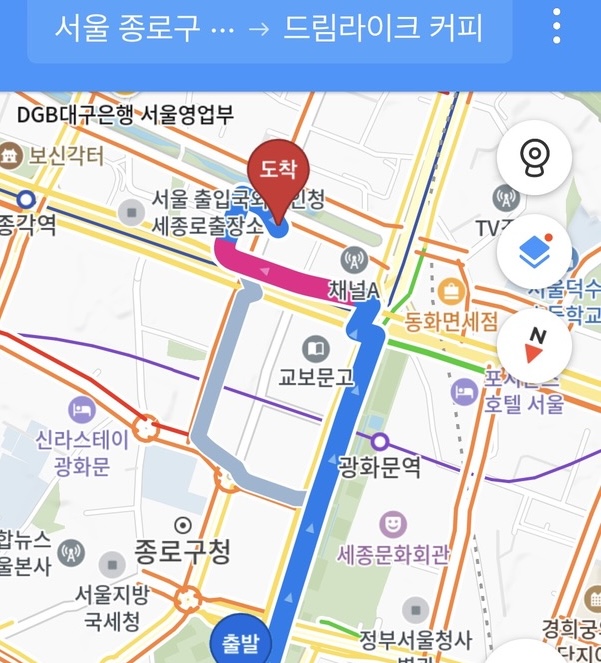
Task: Open the route search bar to edit destinations
Action: point(267,29)
